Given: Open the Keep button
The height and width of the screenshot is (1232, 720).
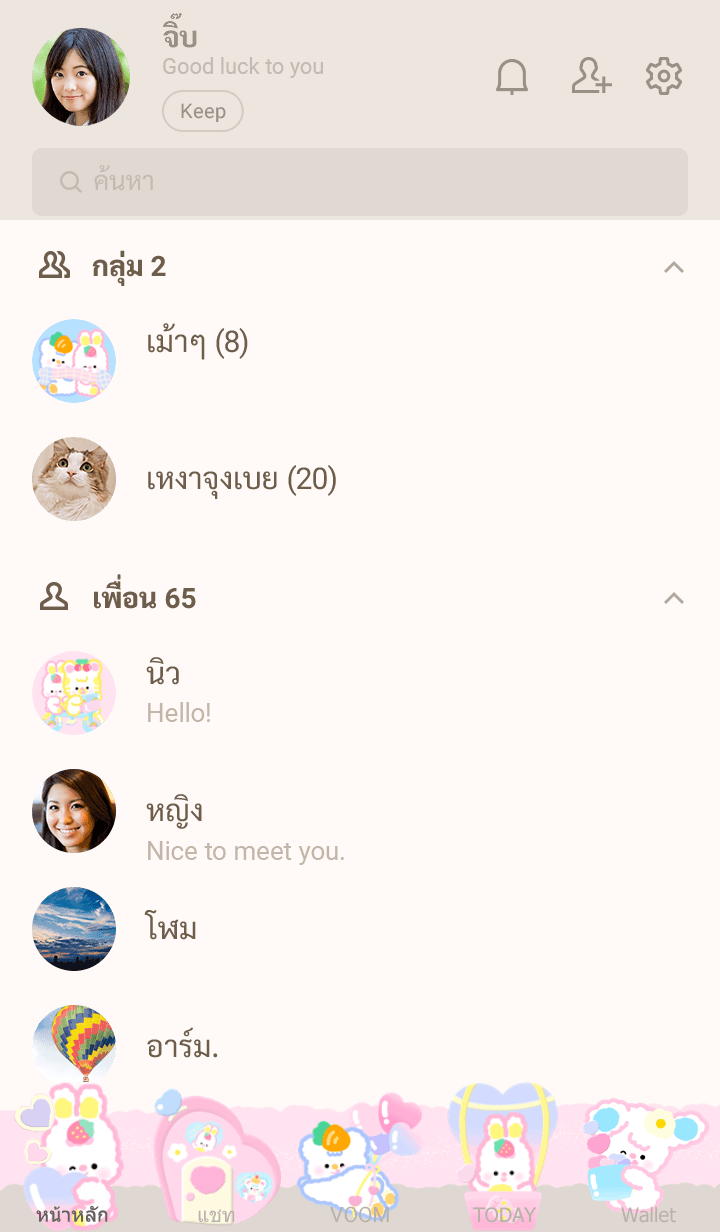Looking at the screenshot, I should click(203, 111).
